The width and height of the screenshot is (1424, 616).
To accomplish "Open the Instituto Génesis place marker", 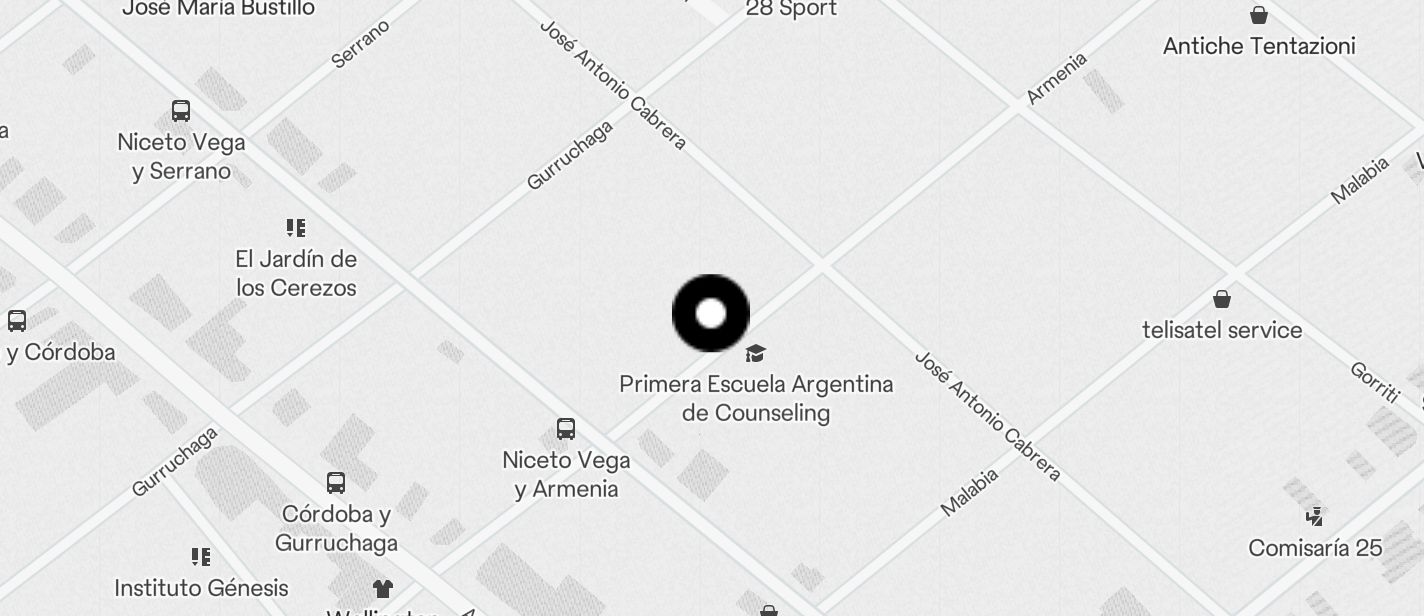I will [201, 557].
